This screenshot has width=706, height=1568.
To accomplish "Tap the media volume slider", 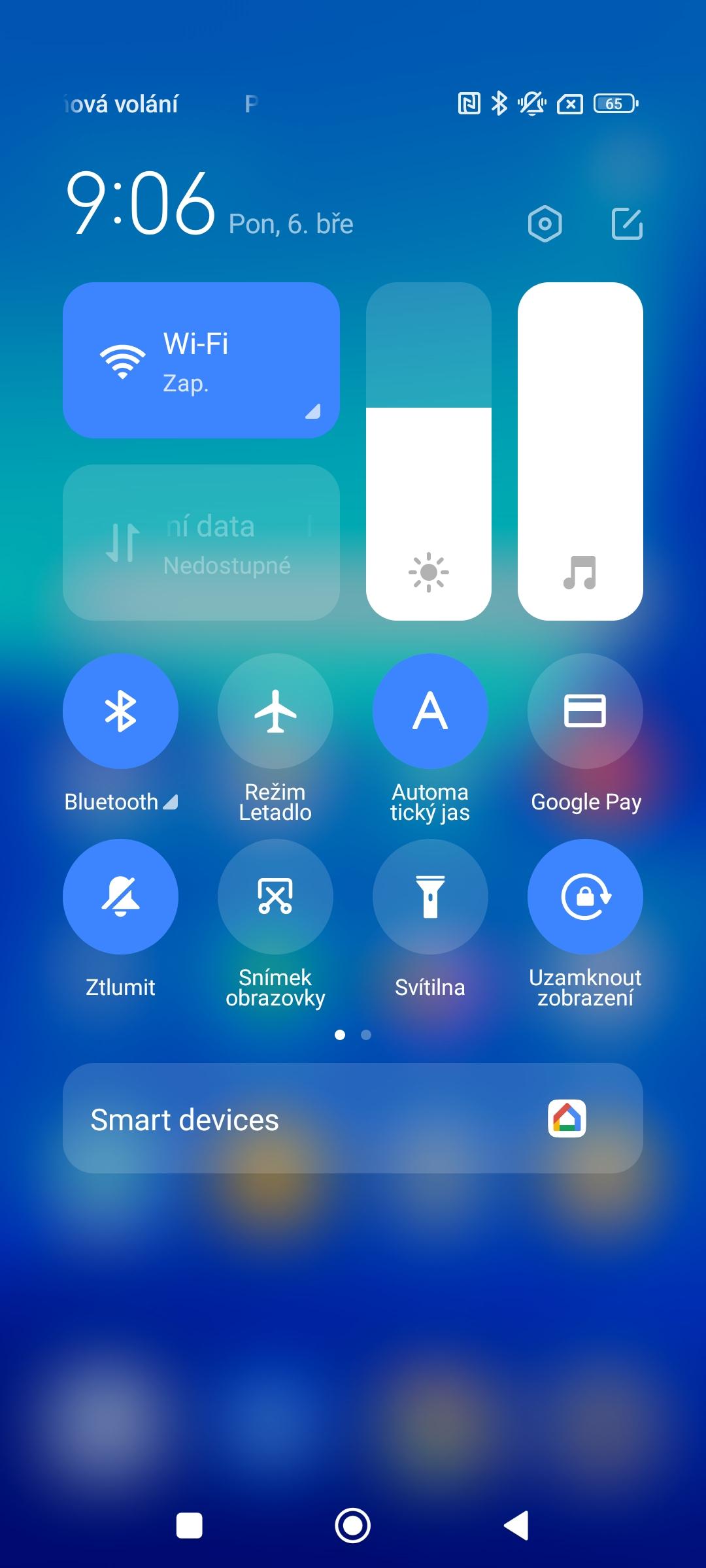I will tap(580, 451).
